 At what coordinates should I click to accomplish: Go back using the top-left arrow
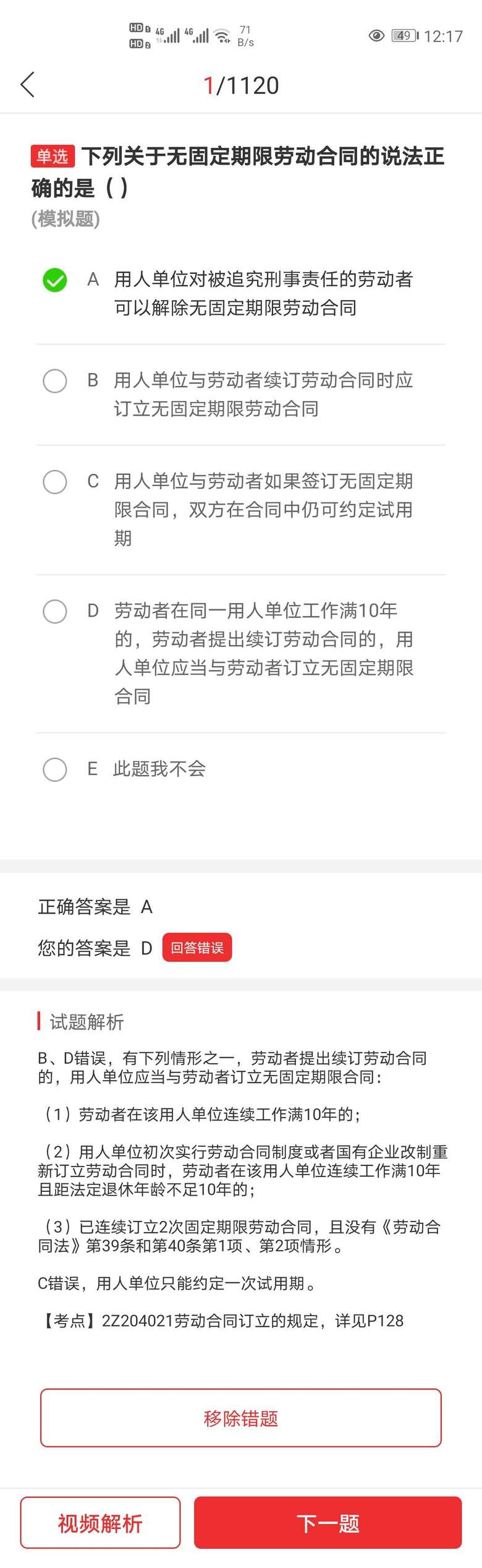click(x=28, y=85)
